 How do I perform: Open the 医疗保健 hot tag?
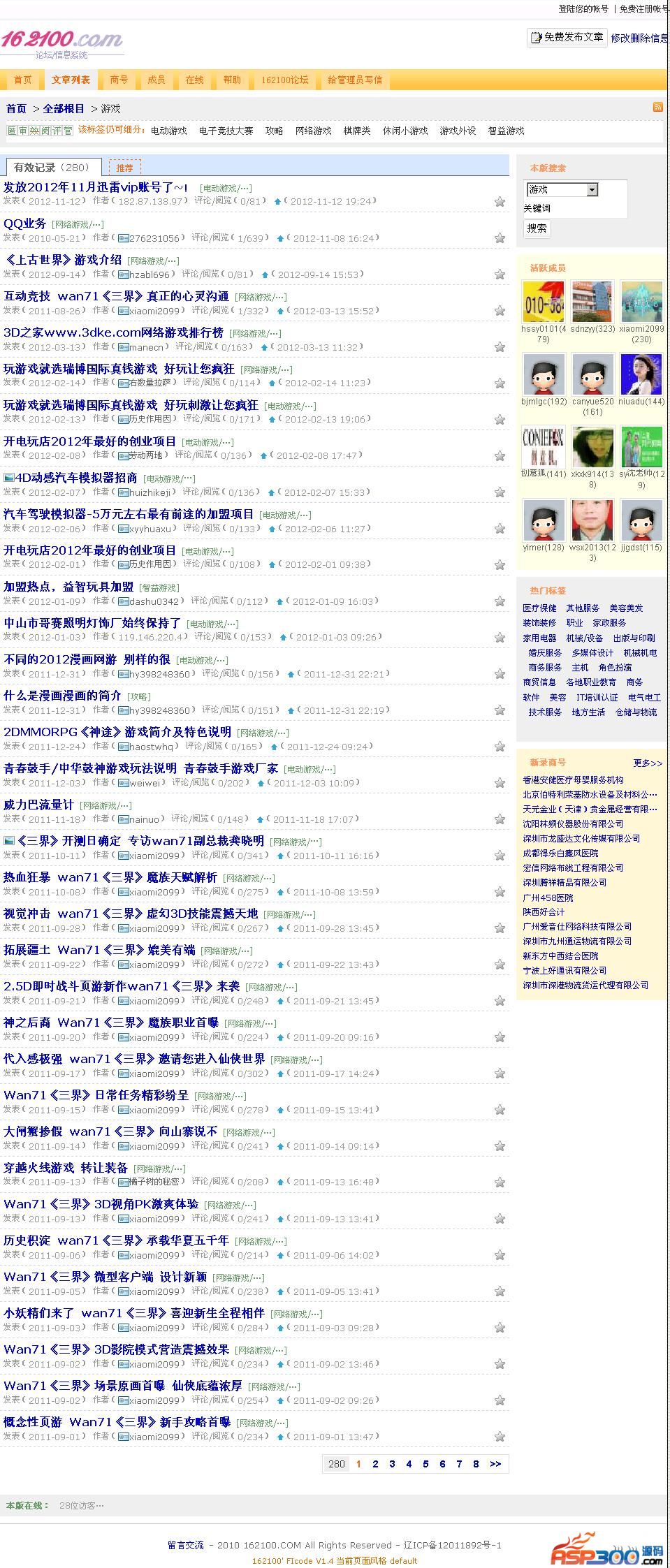[x=539, y=608]
